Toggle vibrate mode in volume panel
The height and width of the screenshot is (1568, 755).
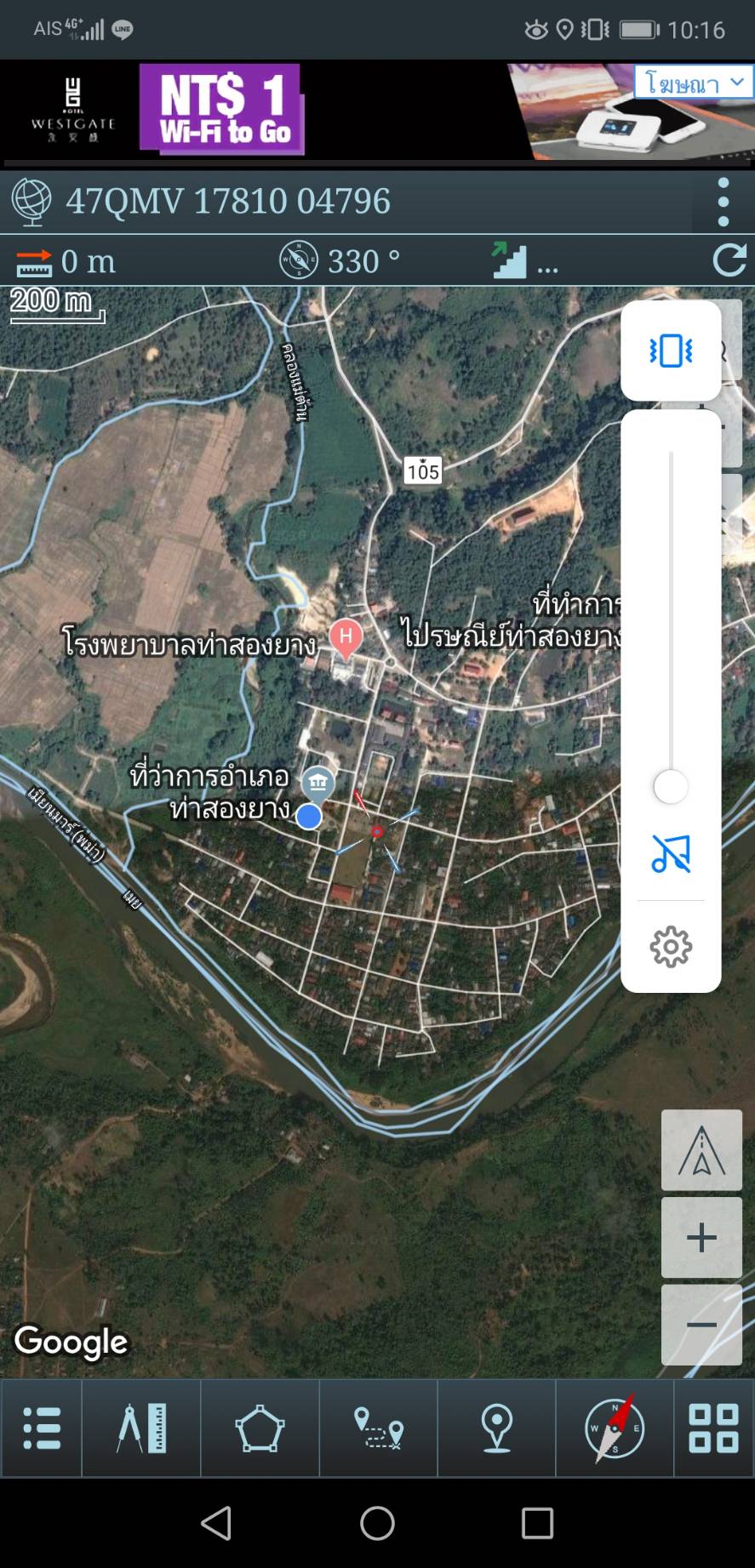671,351
